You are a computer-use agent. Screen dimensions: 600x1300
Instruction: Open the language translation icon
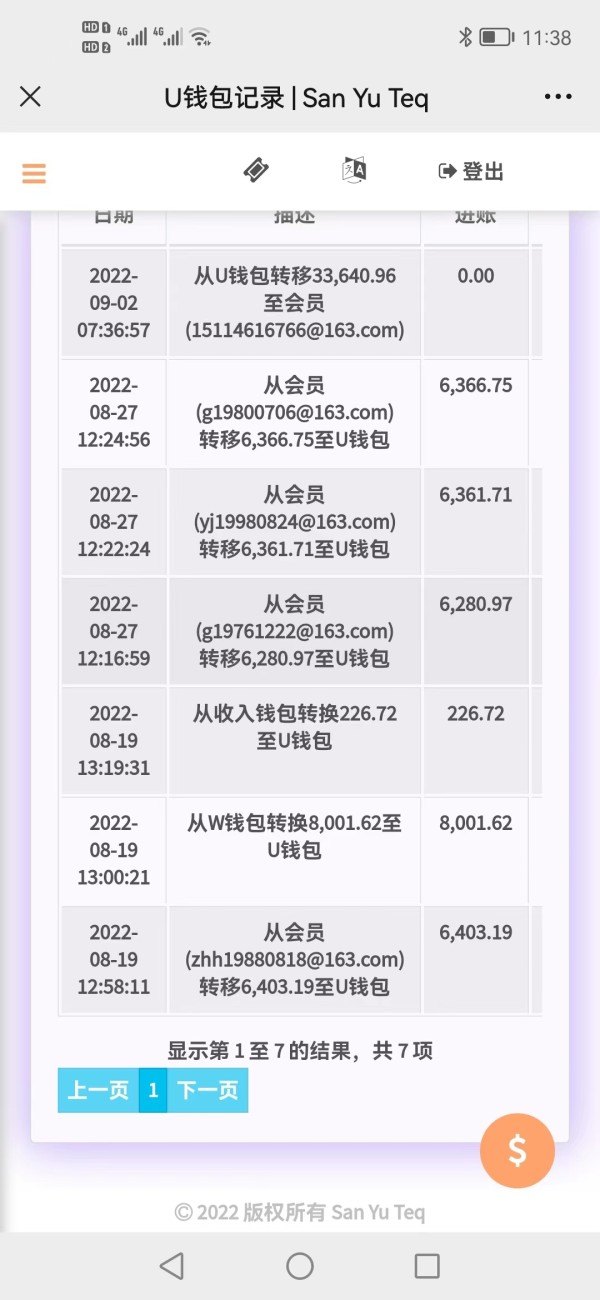coord(354,170)
